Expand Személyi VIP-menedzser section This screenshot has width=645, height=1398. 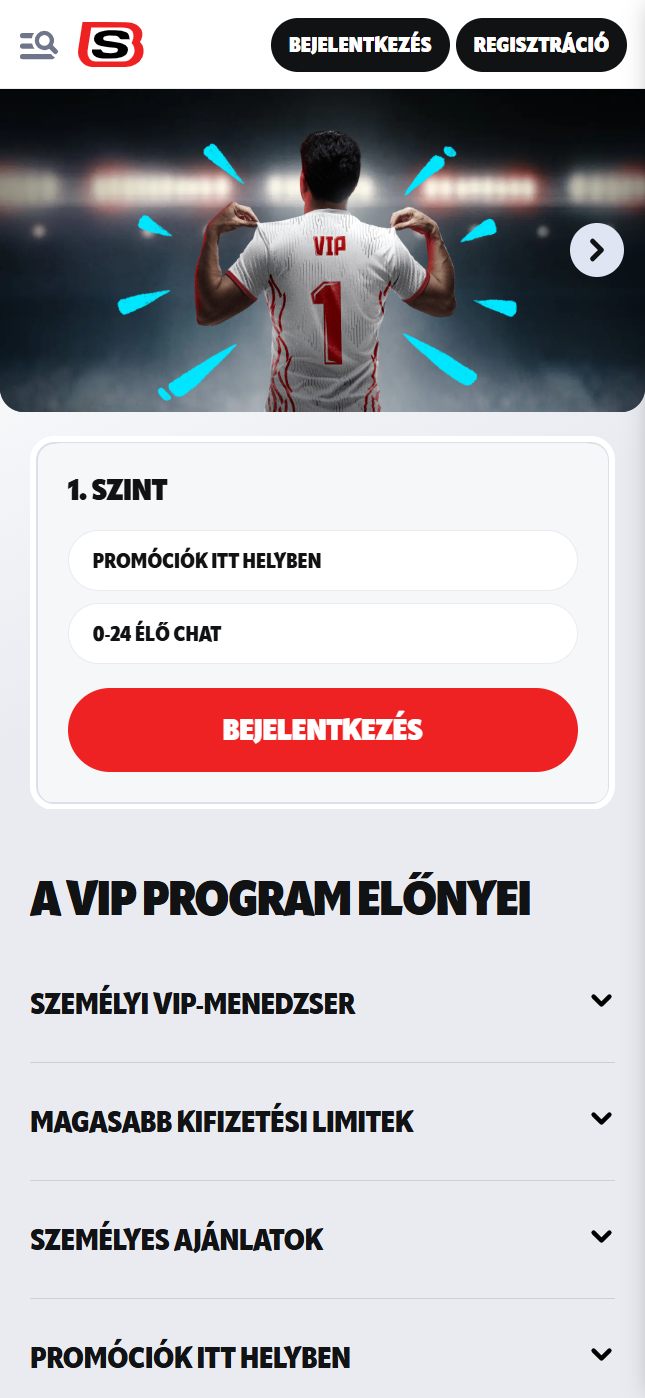(322, 1003)
